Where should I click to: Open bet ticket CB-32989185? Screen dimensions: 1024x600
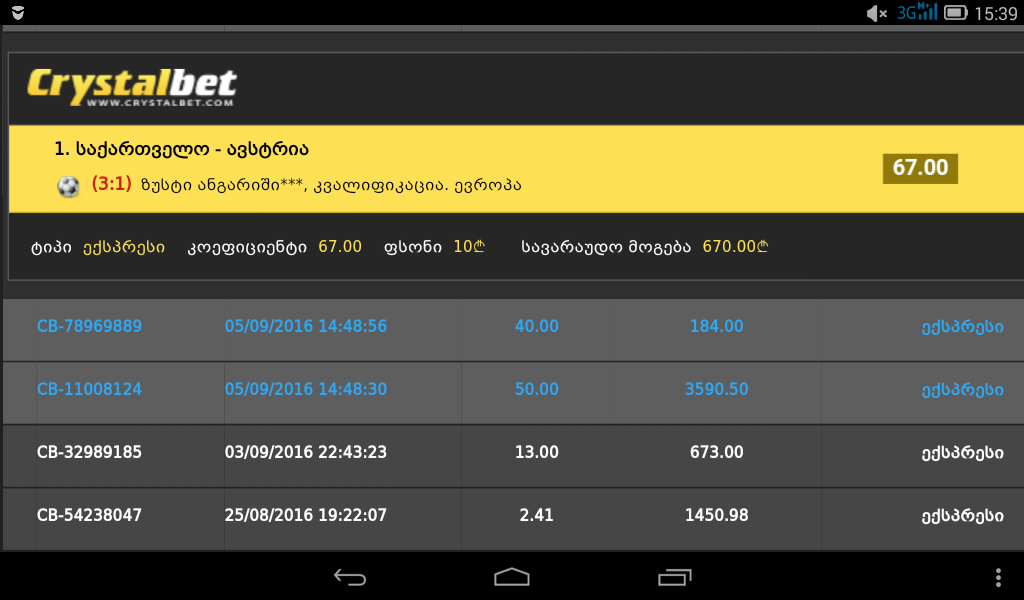pos(89,452)
